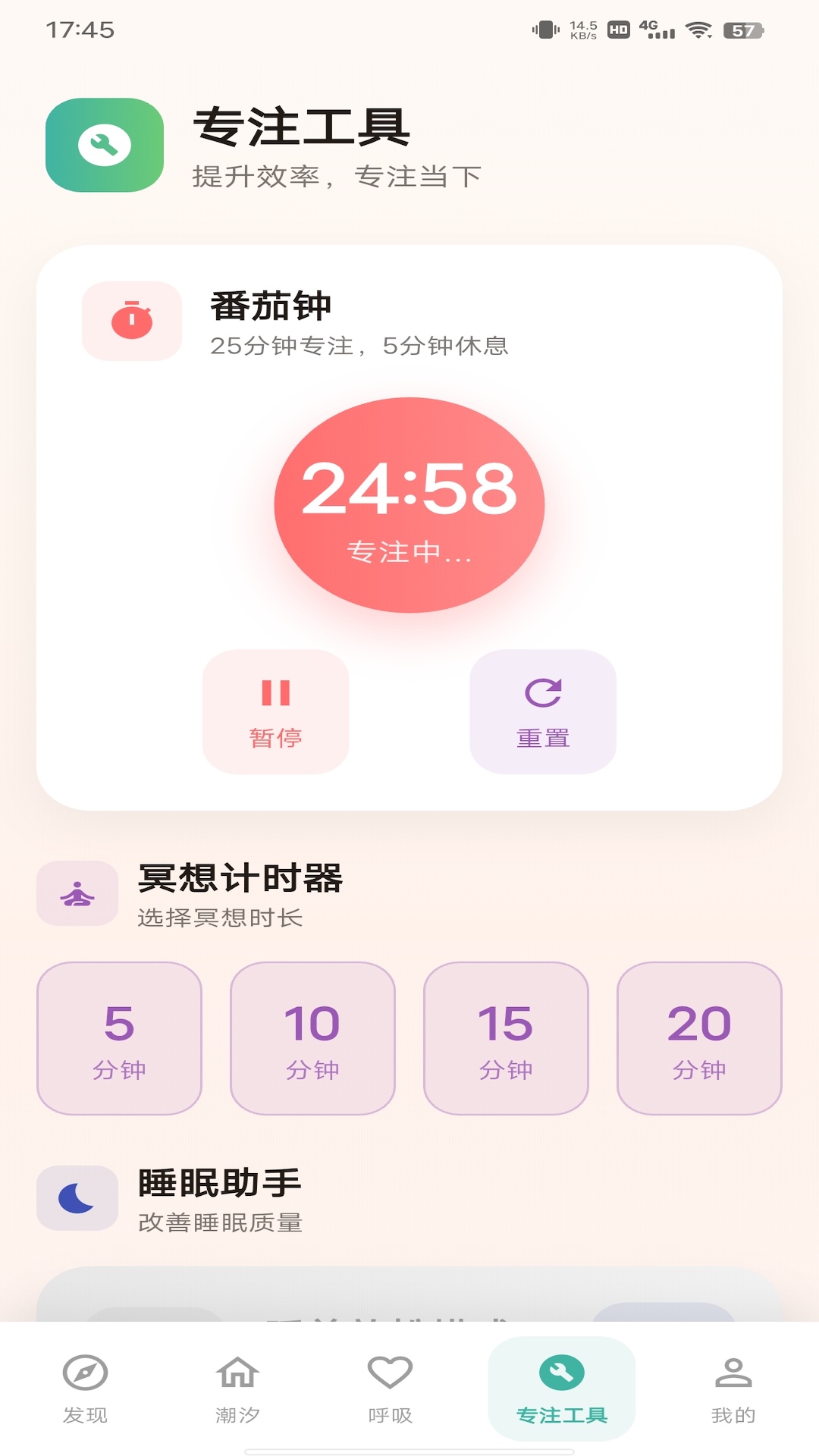Open the 发现 compass tab icon
The image size is (819, 1456).
point(86,1373)
